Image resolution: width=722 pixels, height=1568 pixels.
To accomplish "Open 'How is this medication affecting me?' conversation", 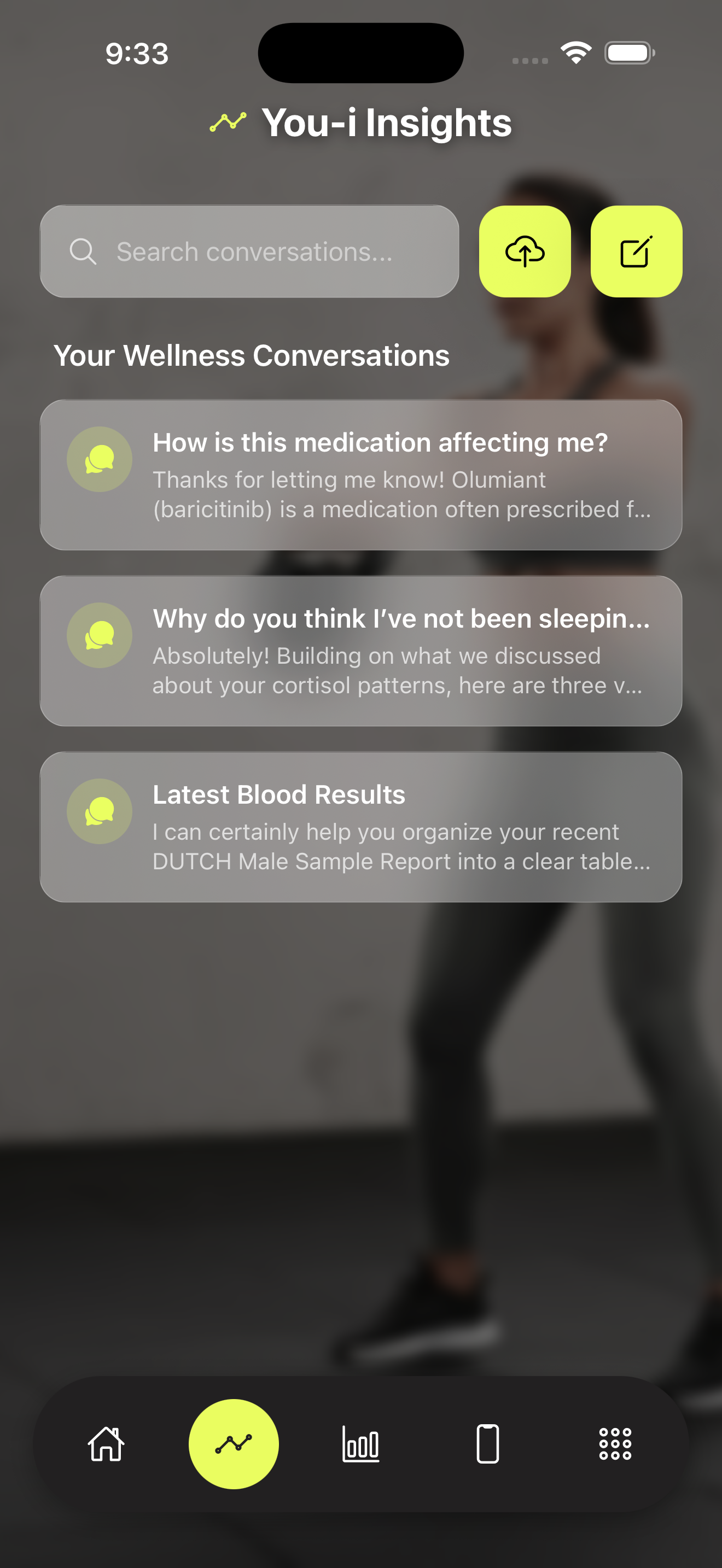I will coord(361,475).
